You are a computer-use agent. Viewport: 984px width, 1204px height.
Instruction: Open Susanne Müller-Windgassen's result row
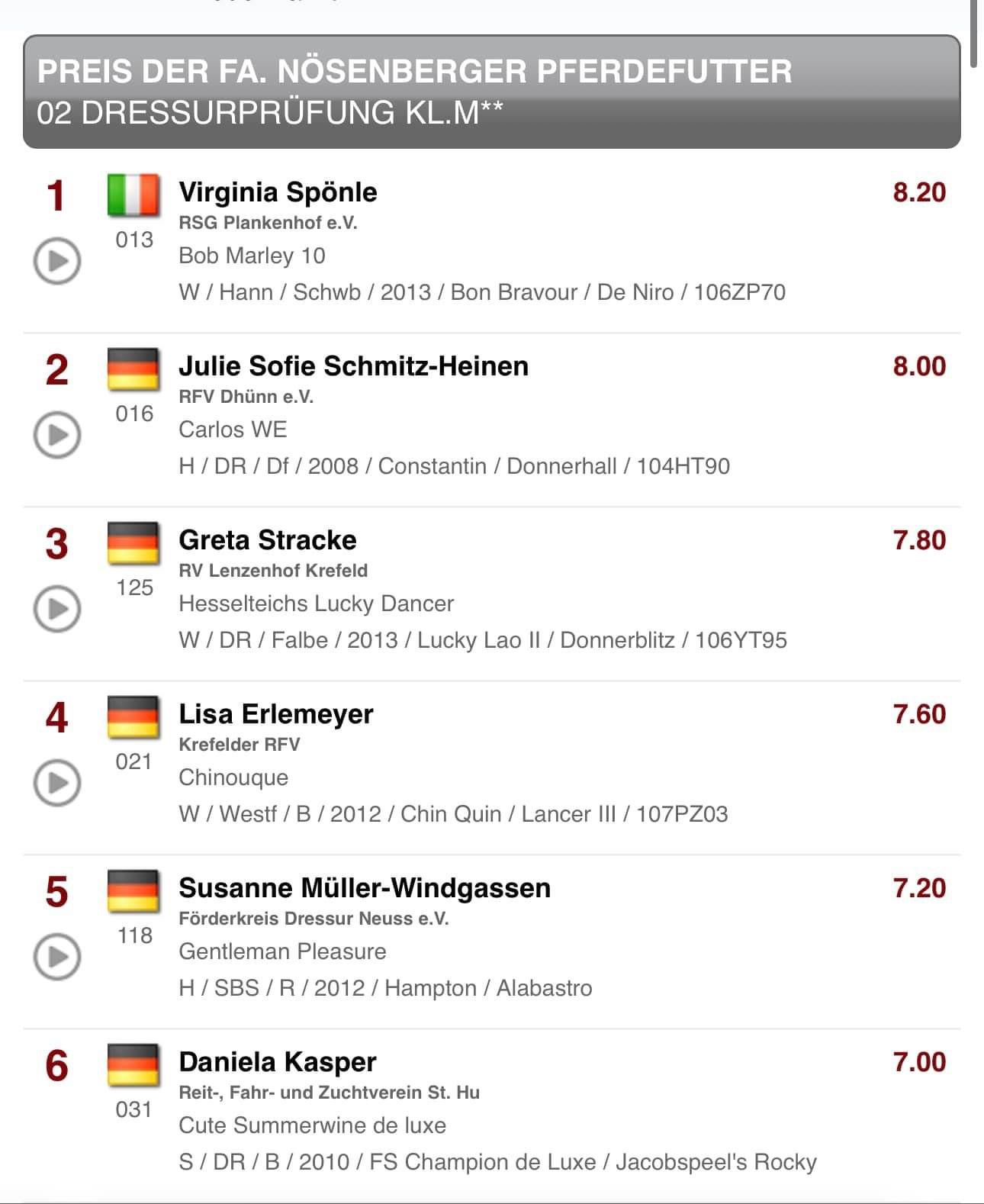tap(364, 888)
